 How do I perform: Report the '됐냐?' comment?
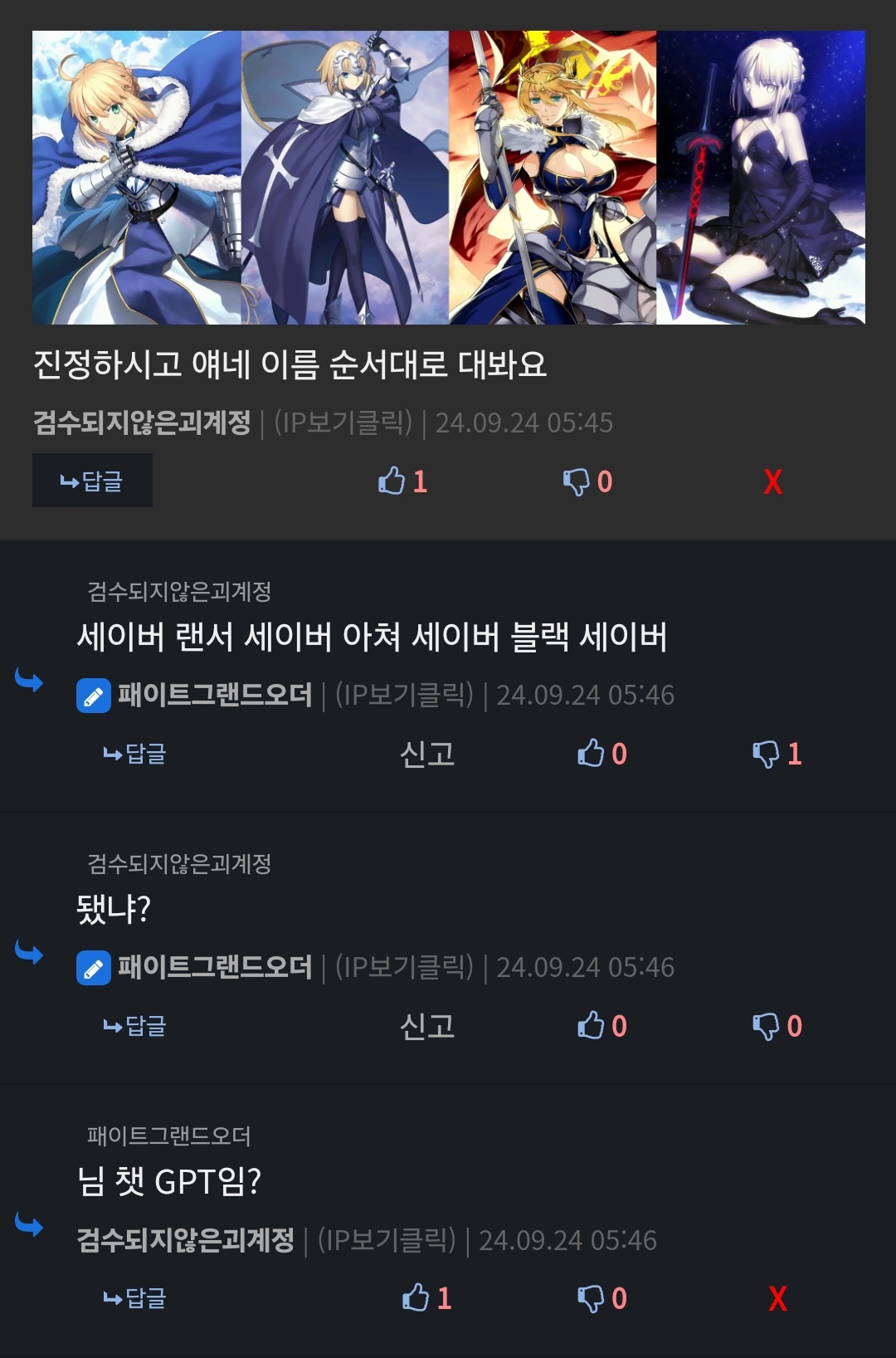click(427, 1026)
